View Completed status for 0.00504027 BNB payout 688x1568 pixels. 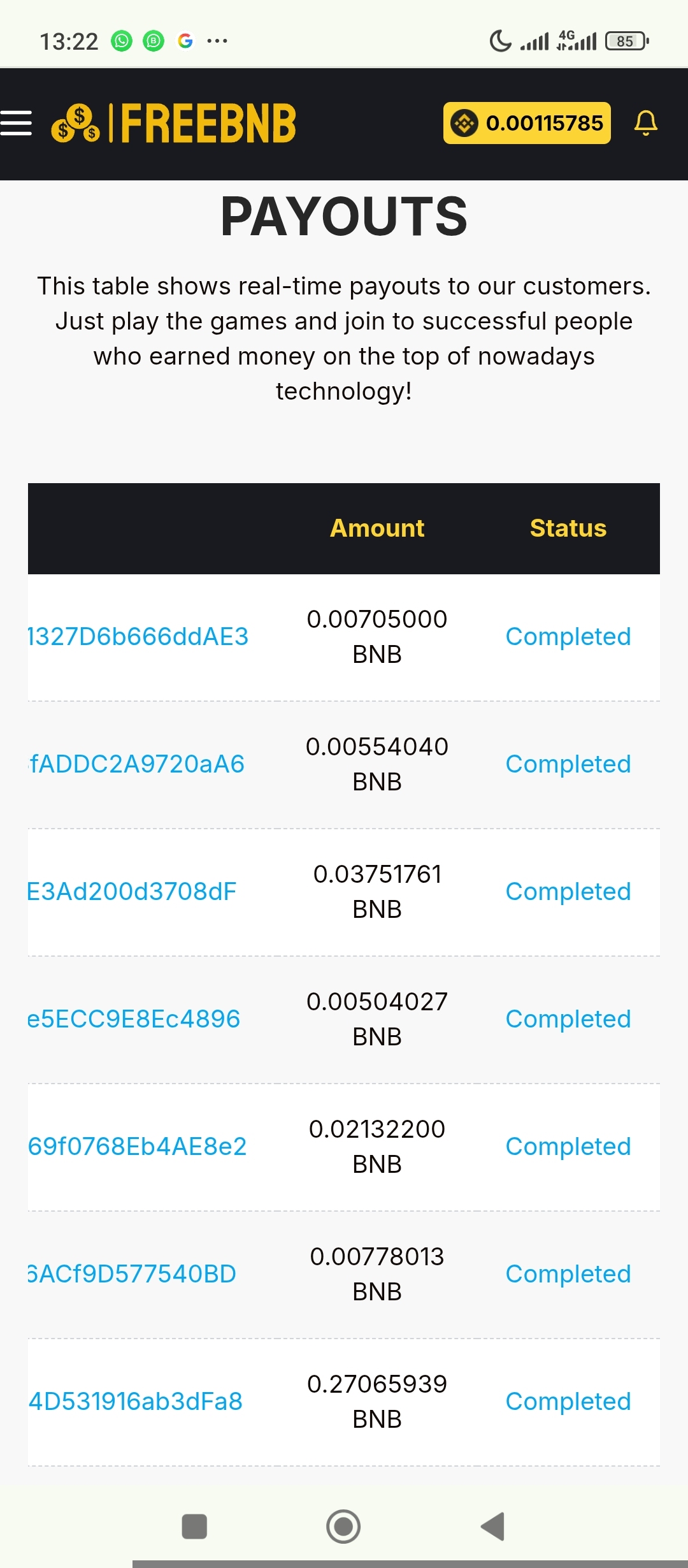pos(568,1019)
